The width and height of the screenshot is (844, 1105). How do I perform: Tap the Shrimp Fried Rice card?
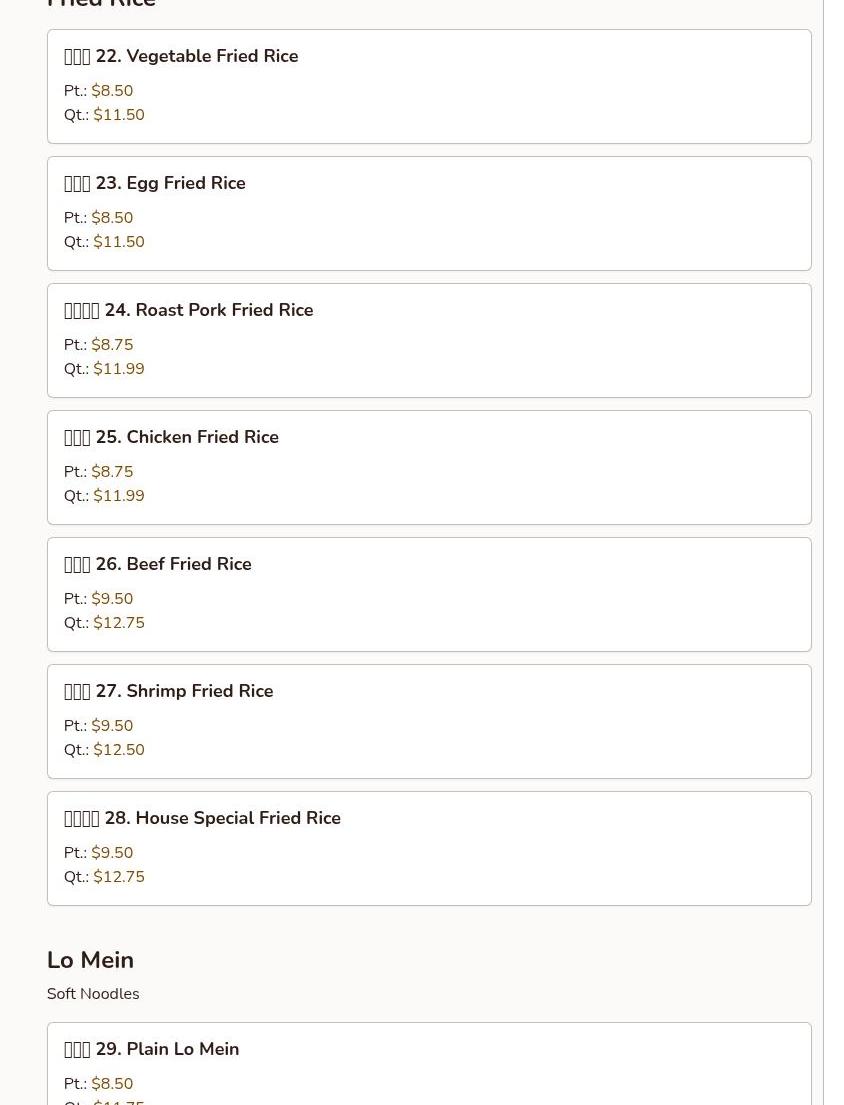tap(428, 721)
